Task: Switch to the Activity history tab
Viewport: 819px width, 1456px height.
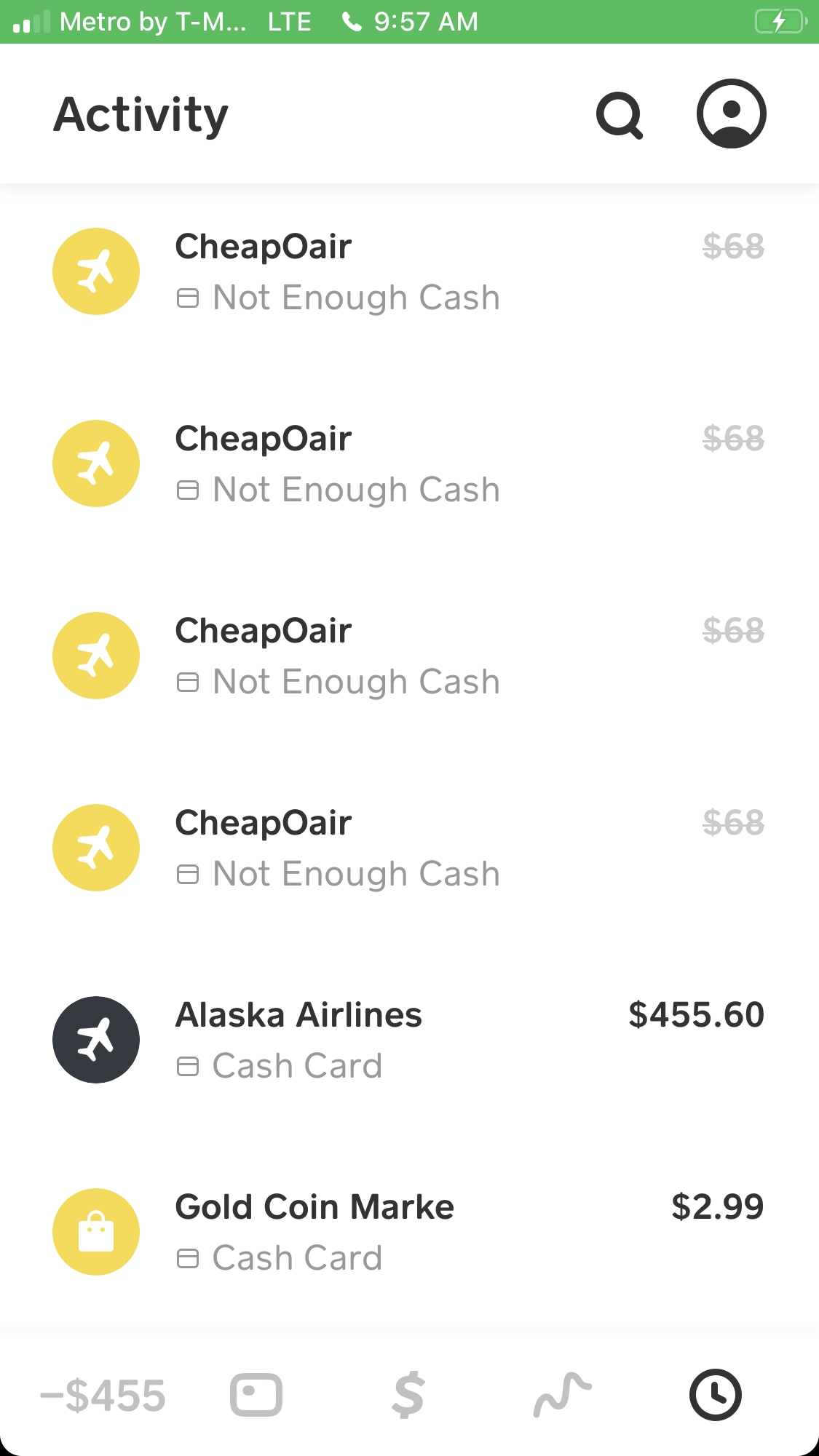Action: point(715,1395)
